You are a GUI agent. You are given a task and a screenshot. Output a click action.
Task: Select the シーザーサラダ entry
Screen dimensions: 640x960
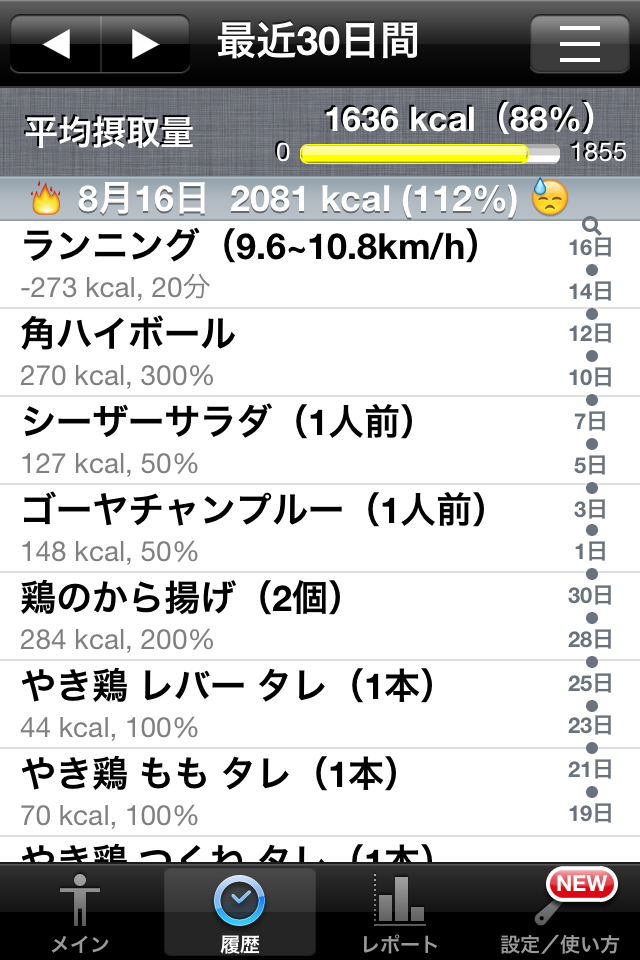(280, 440)
